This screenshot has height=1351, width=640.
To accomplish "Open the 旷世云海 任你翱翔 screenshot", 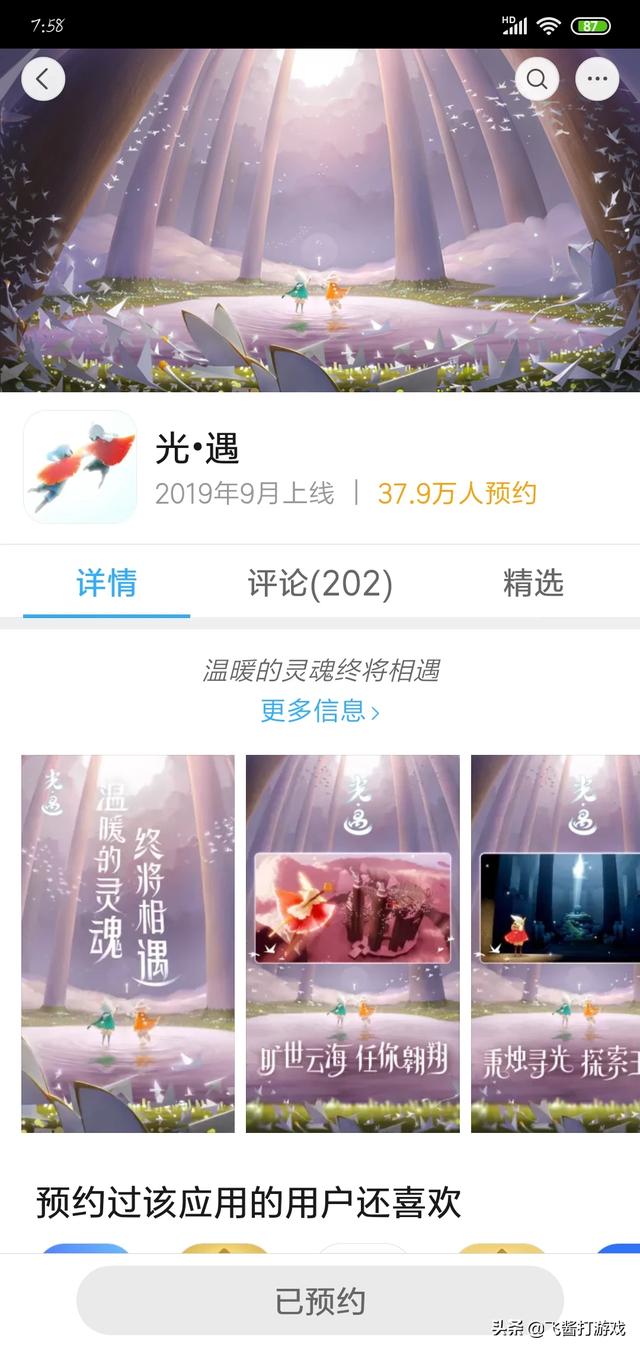I will pyautogui.click(x=353, y=943).
